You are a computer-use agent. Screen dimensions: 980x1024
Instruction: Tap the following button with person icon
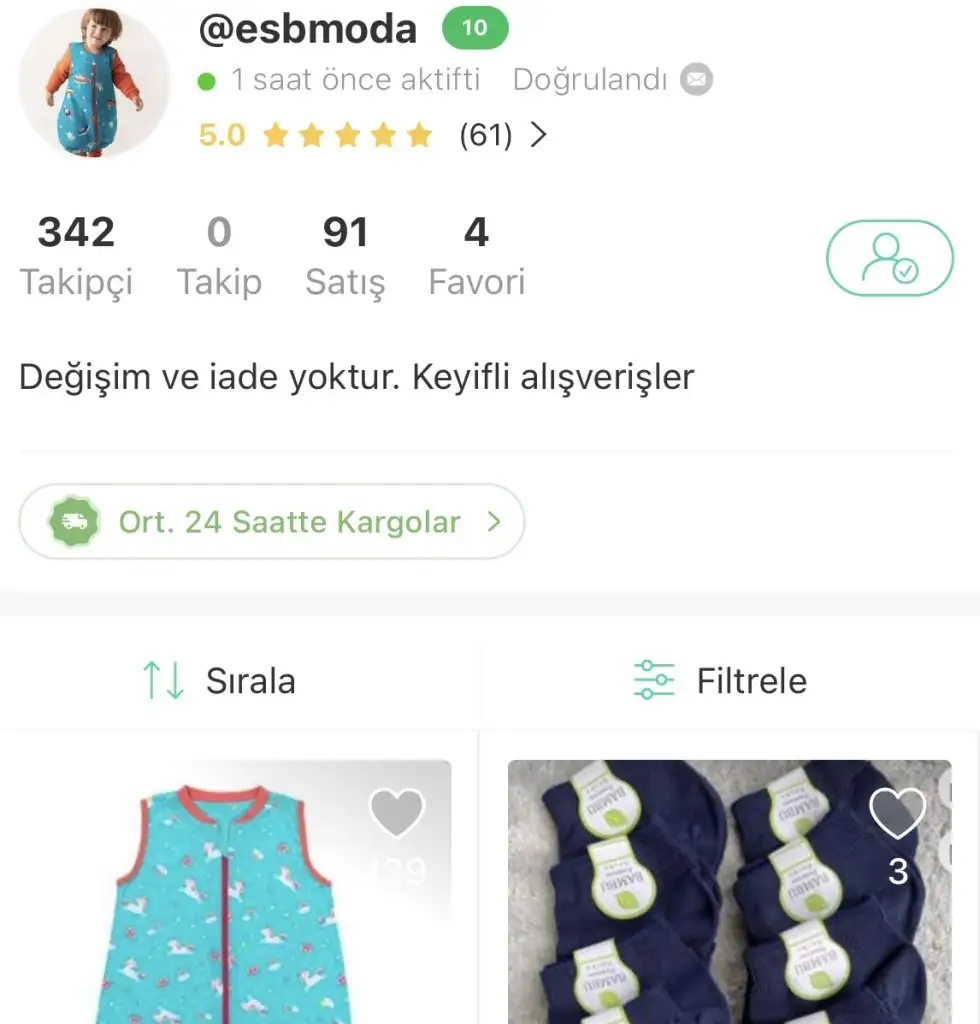coord(889,258)
